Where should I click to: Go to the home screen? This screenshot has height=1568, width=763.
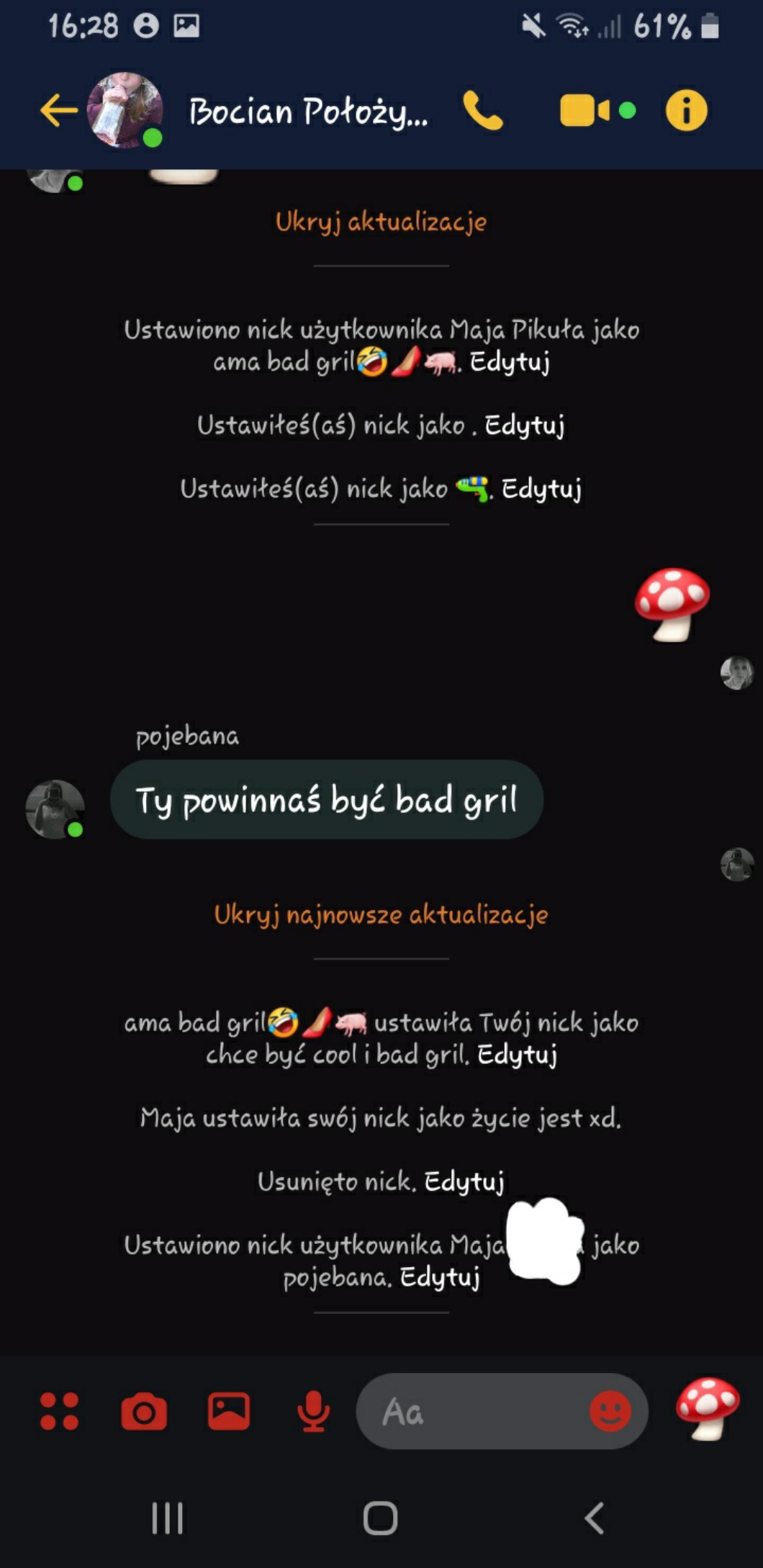coord(381,1518)
